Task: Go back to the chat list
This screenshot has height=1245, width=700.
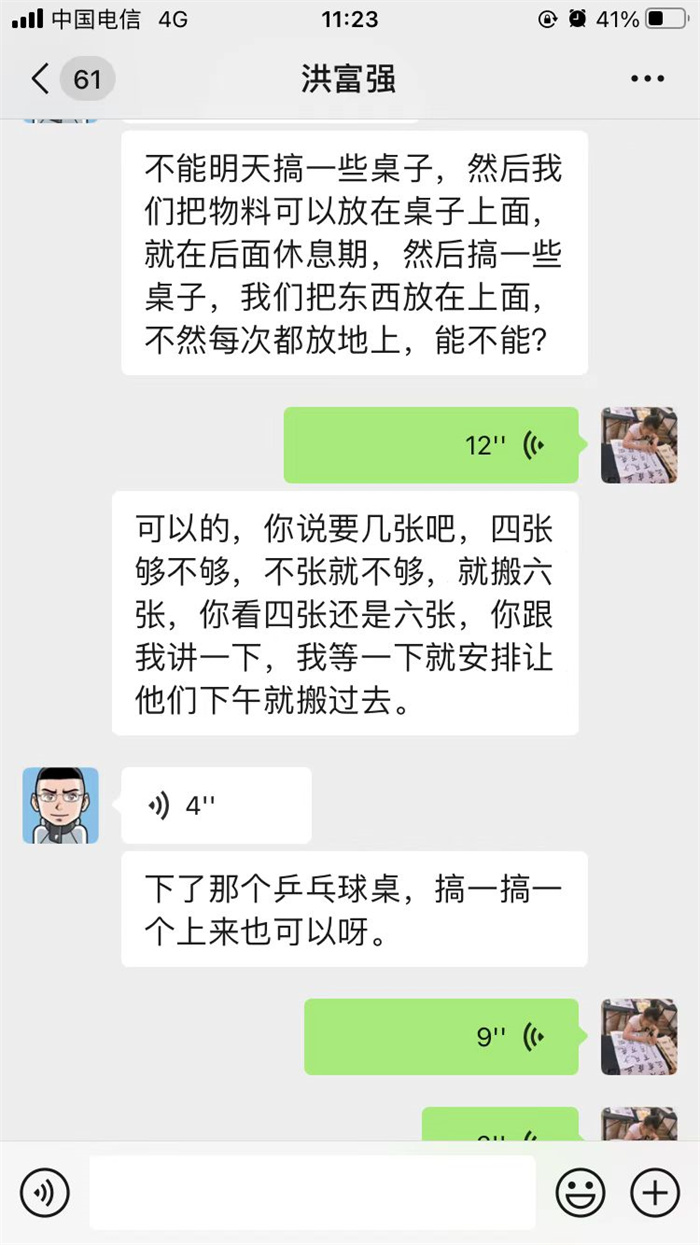Action: click(x=40, y=79)
